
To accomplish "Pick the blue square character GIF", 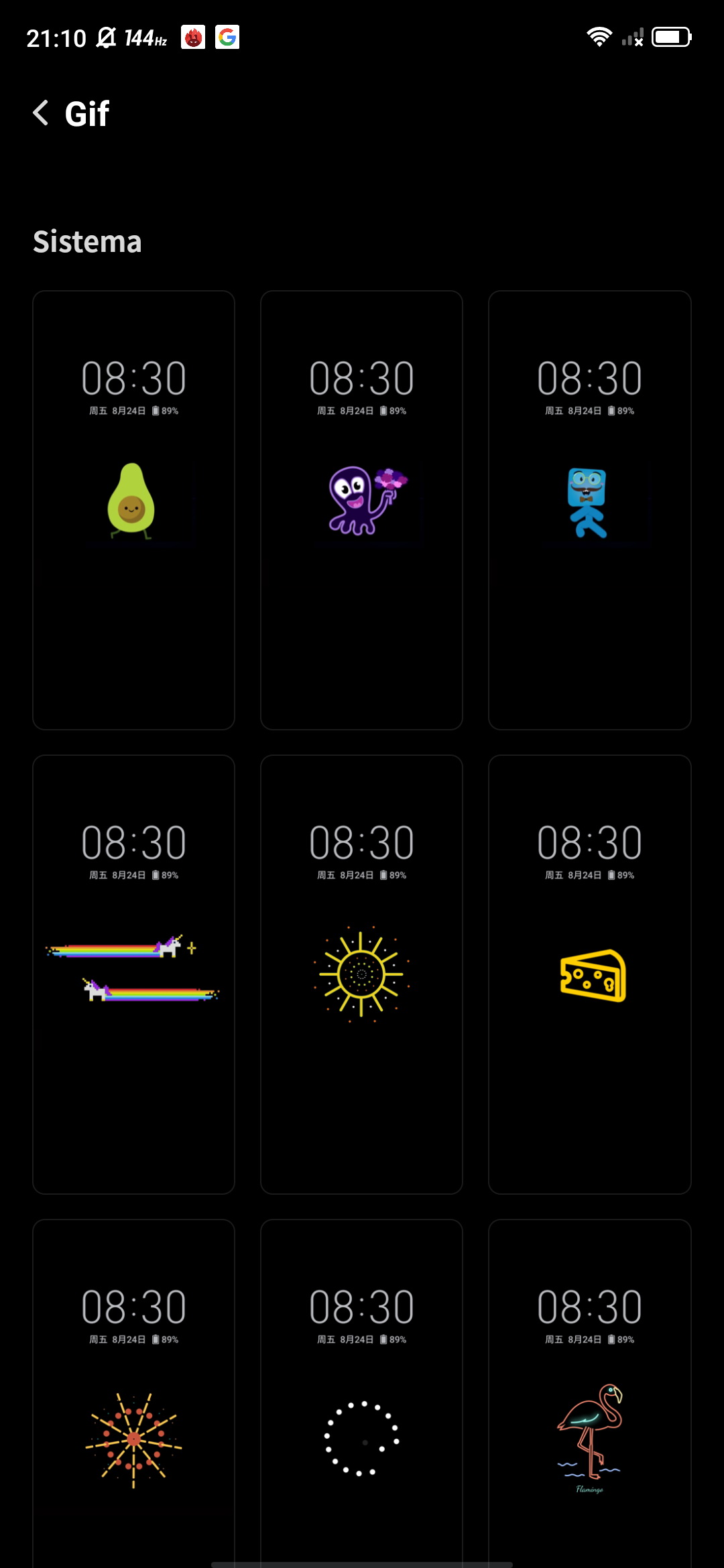I will [x=589, y=510].
